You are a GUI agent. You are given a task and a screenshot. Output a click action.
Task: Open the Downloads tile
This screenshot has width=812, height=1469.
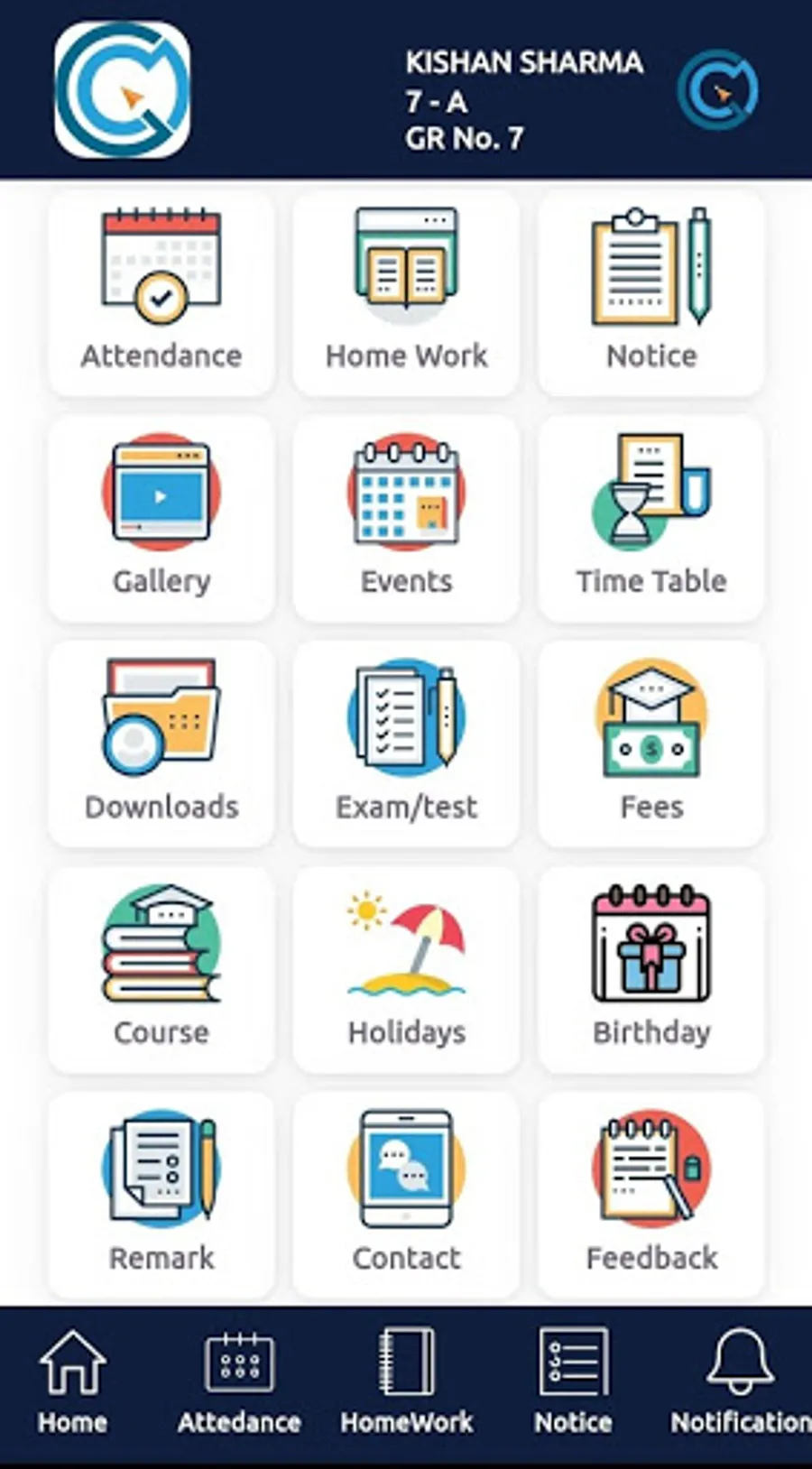click(161, 744)
